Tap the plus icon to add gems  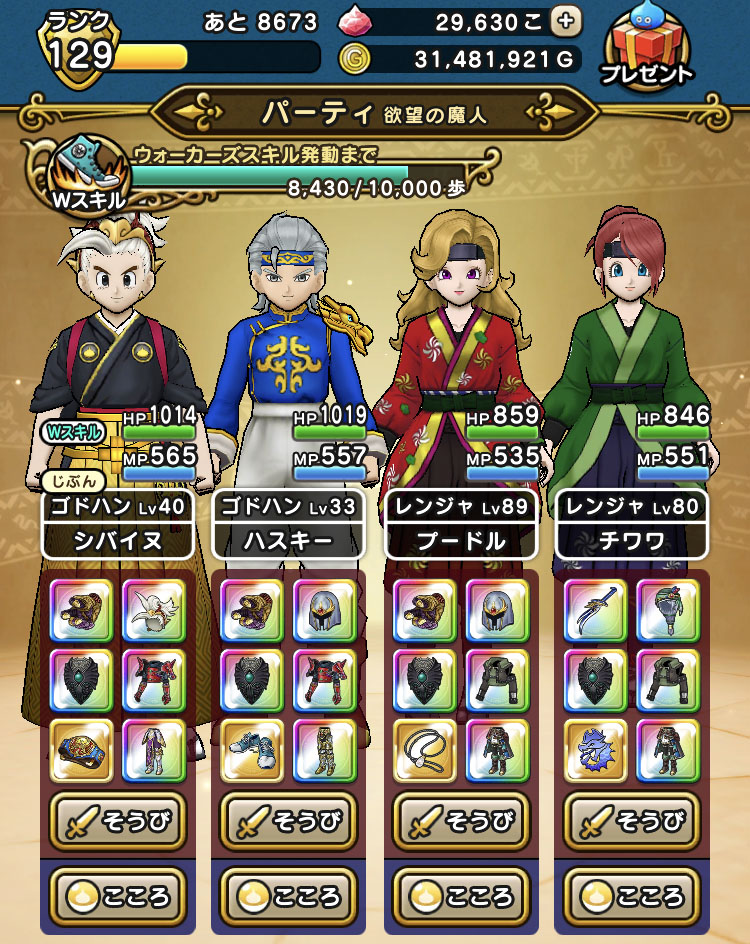click(x=566, y=21)
